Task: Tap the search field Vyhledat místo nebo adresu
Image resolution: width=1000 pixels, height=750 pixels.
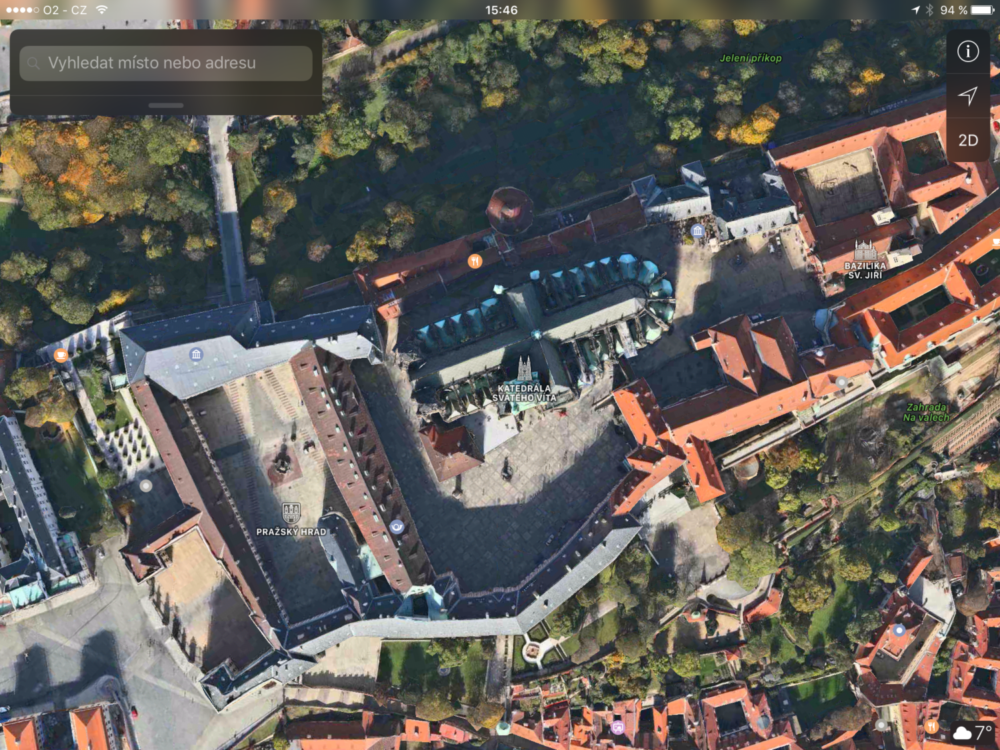Action: pyautogui.click(x=166, y=63)
